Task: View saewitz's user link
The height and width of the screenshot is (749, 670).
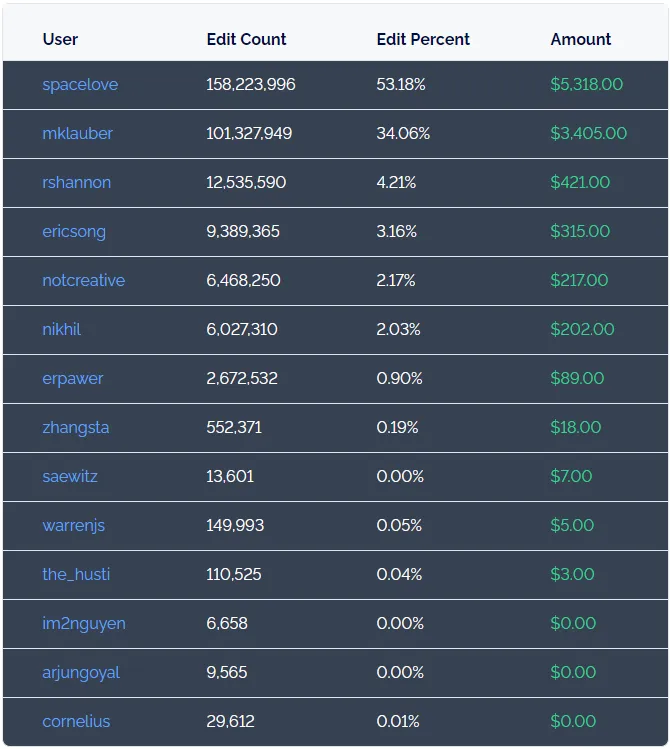Action: tap(70, 476)
